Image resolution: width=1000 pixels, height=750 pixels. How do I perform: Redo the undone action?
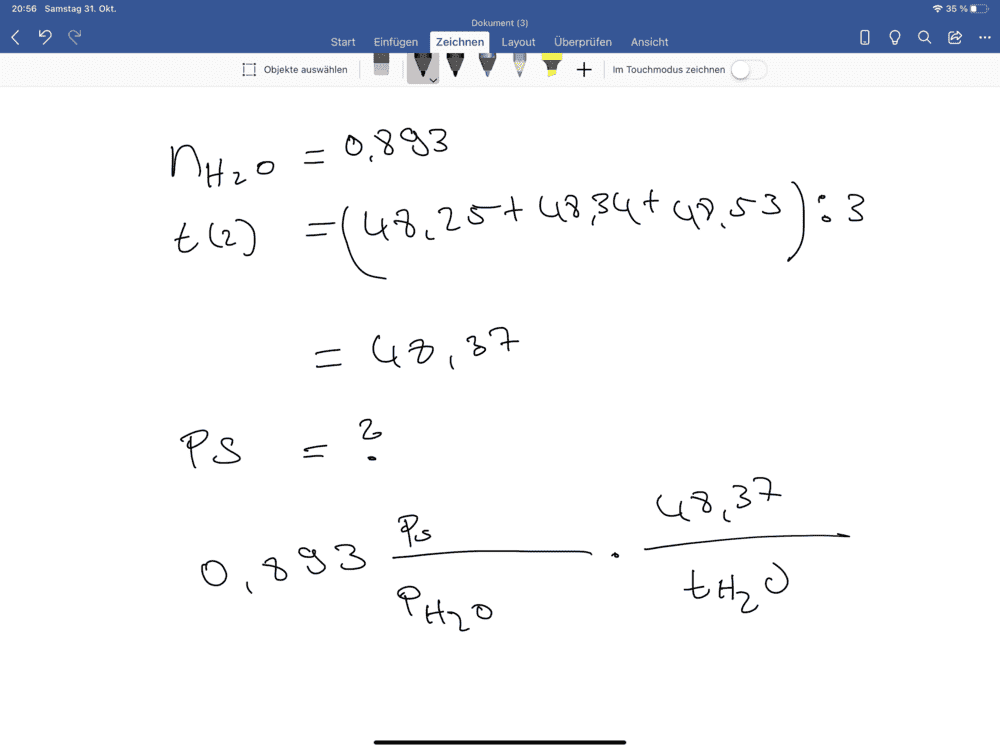pos(75,37)
